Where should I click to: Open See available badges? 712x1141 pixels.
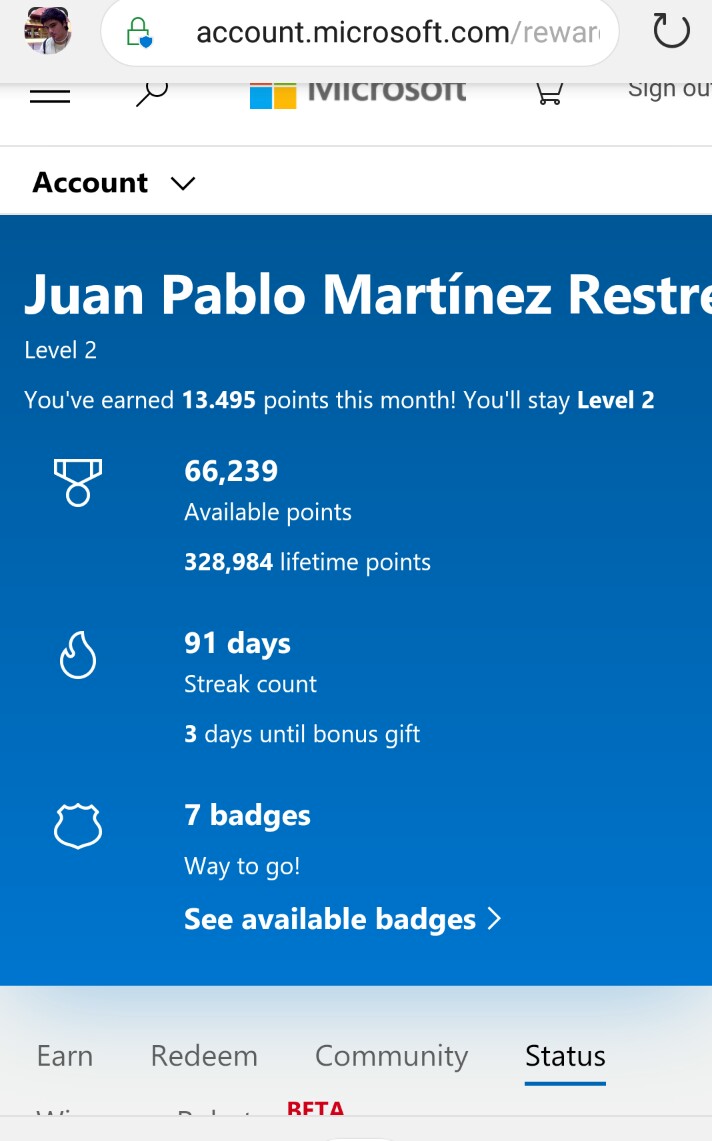[342, 919]
